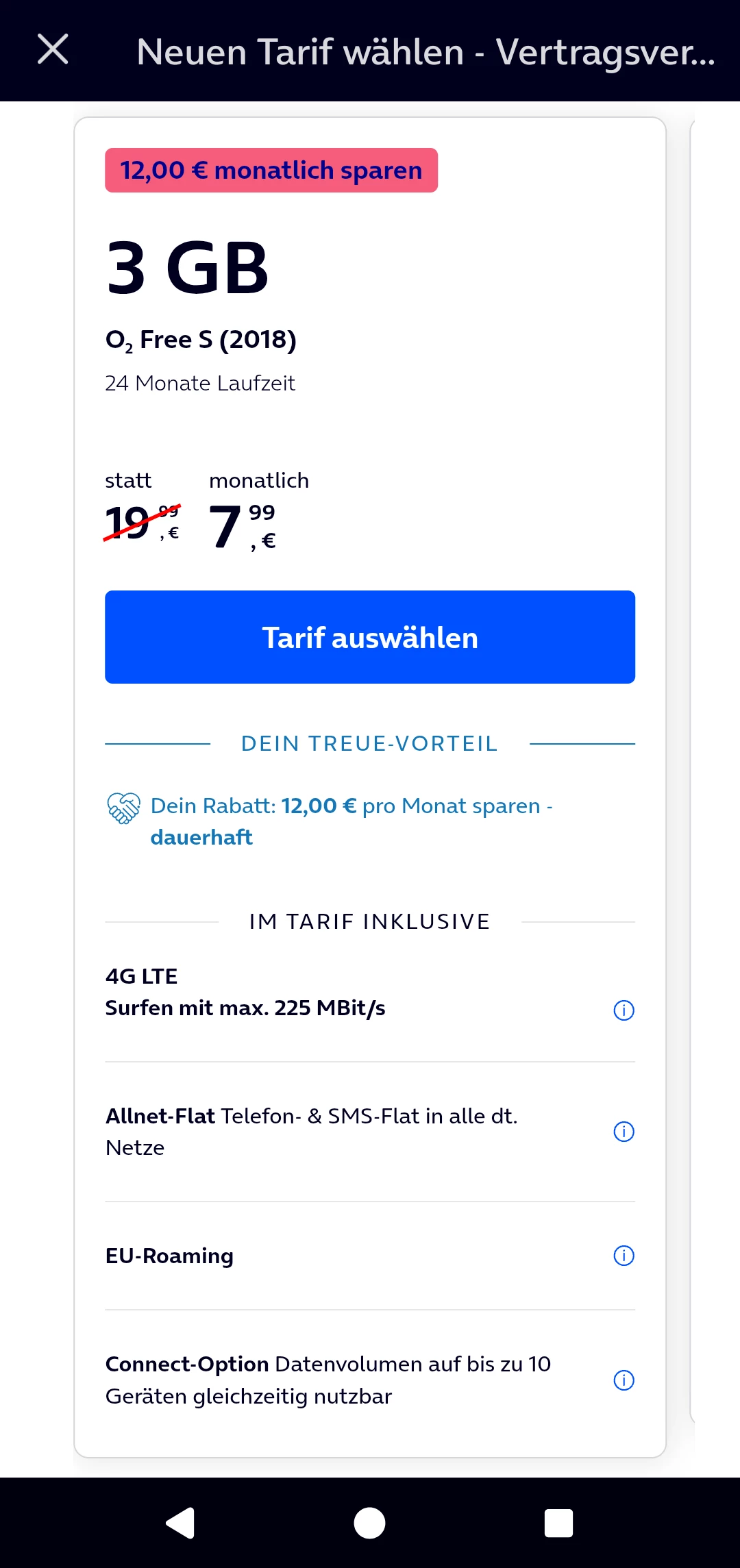This screenshot has width=740, height=1568.
Task: Open Connect-Option info icon
Action: (x=624, y=1380)
